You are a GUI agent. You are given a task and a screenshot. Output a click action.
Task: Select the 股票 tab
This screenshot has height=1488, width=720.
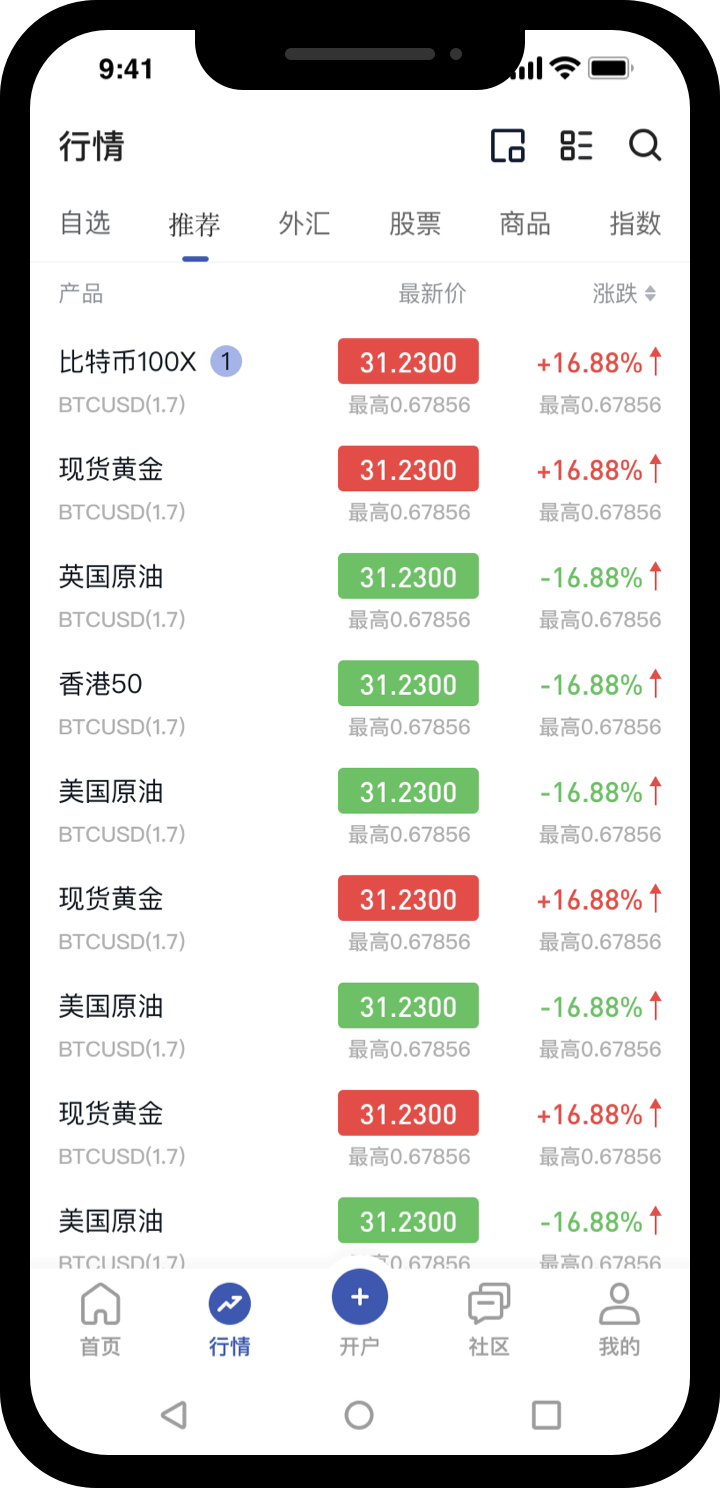click(415, 223)
